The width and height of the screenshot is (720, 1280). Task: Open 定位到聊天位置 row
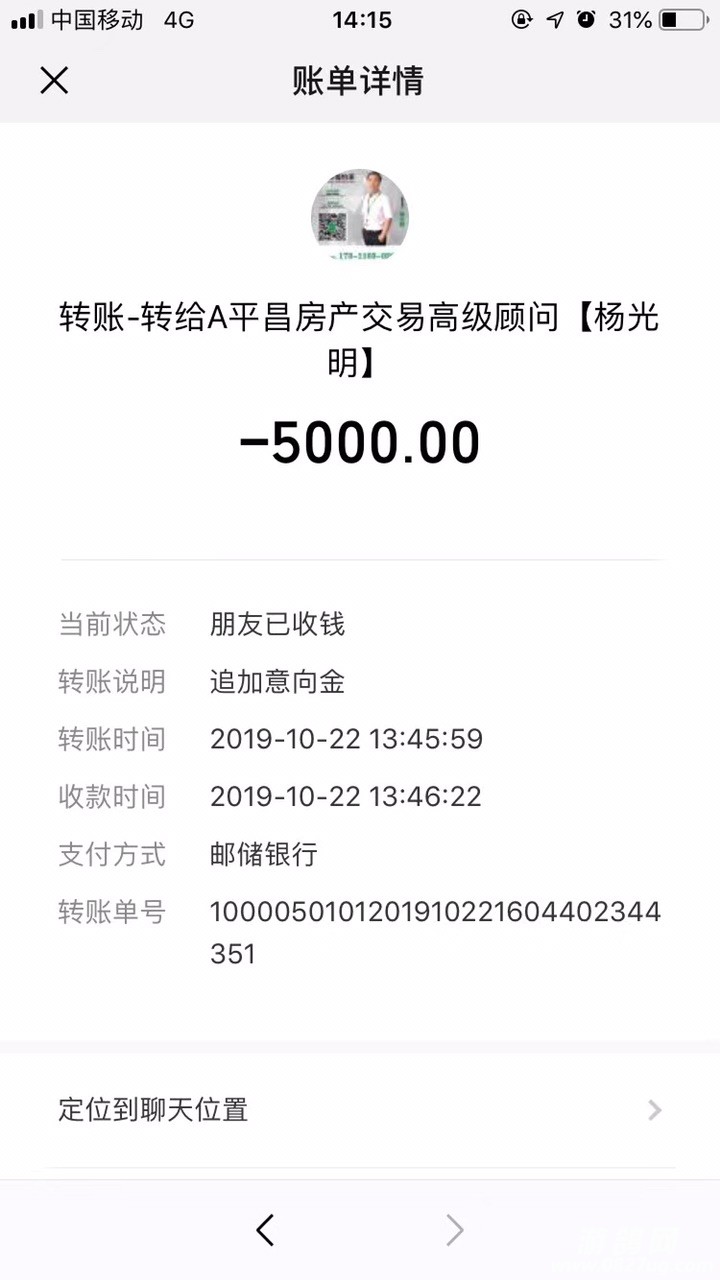[x=360, y=1109]
